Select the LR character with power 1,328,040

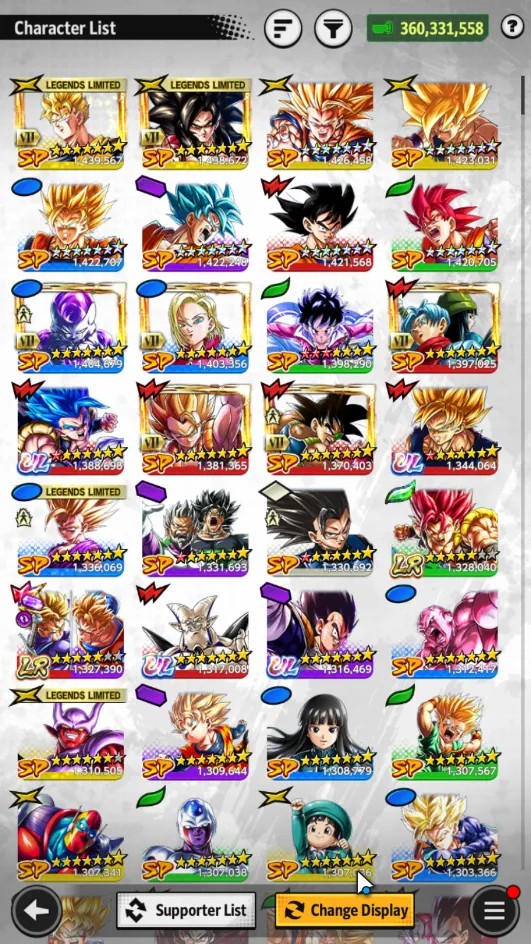444,530
